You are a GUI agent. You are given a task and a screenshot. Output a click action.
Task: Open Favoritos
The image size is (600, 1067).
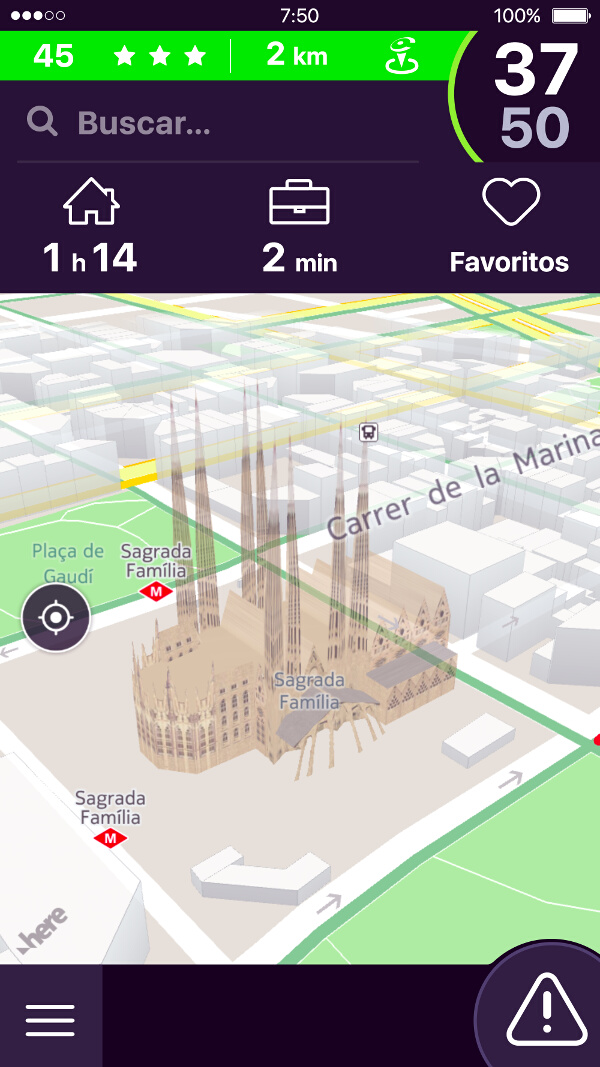(x=510, y=227)
